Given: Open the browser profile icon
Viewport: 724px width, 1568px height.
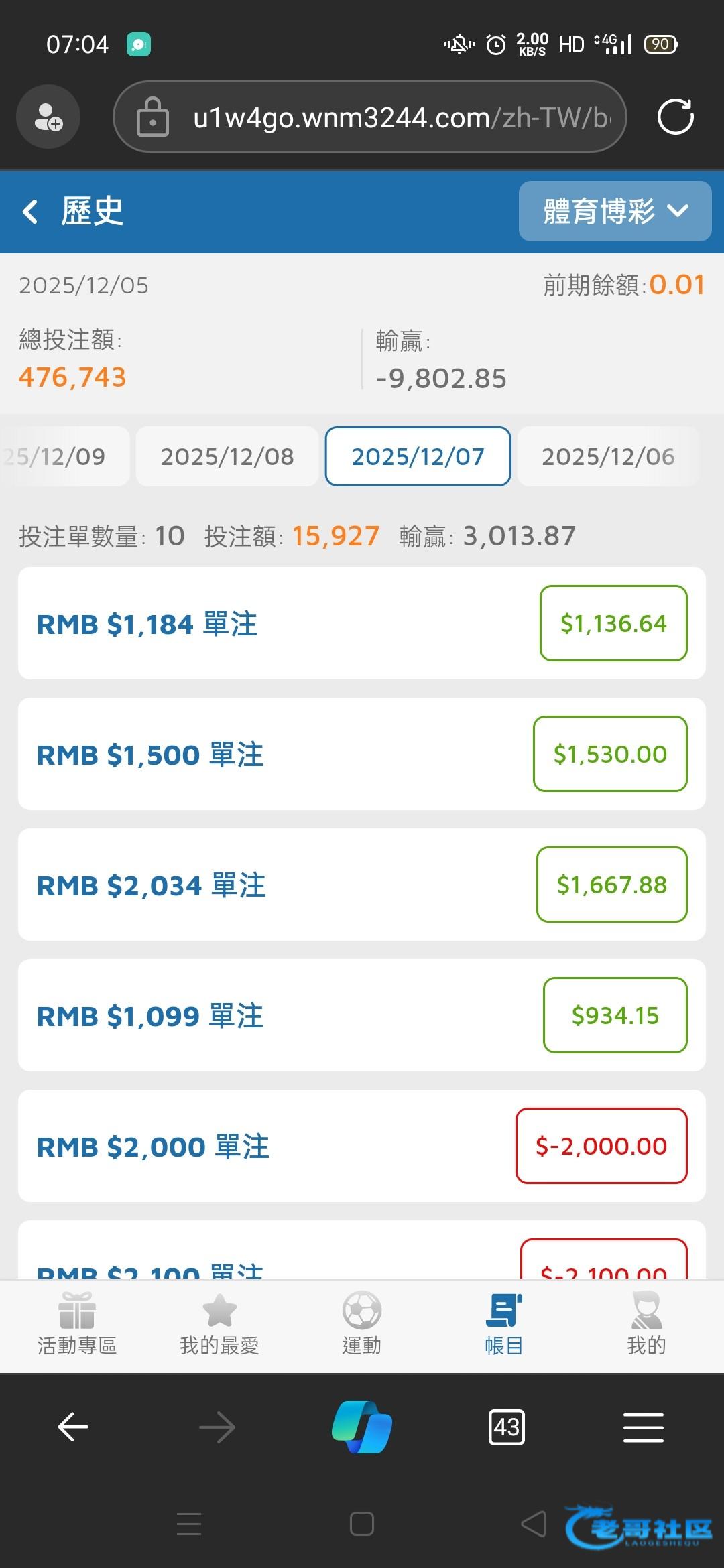Looking at the screenshot, I should coord(48,117).
